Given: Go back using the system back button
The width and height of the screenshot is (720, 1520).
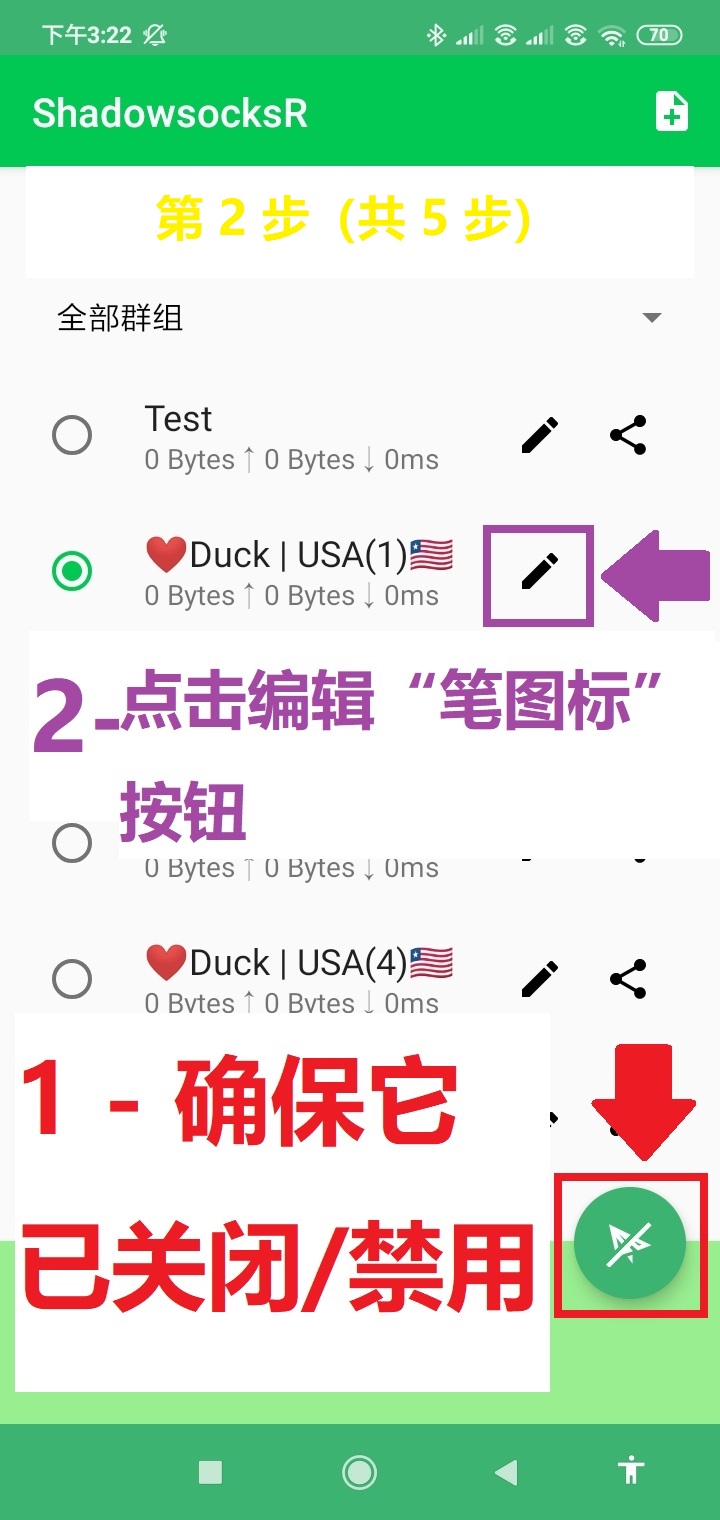Looking at the screenshot, I should pos(507,1471).
